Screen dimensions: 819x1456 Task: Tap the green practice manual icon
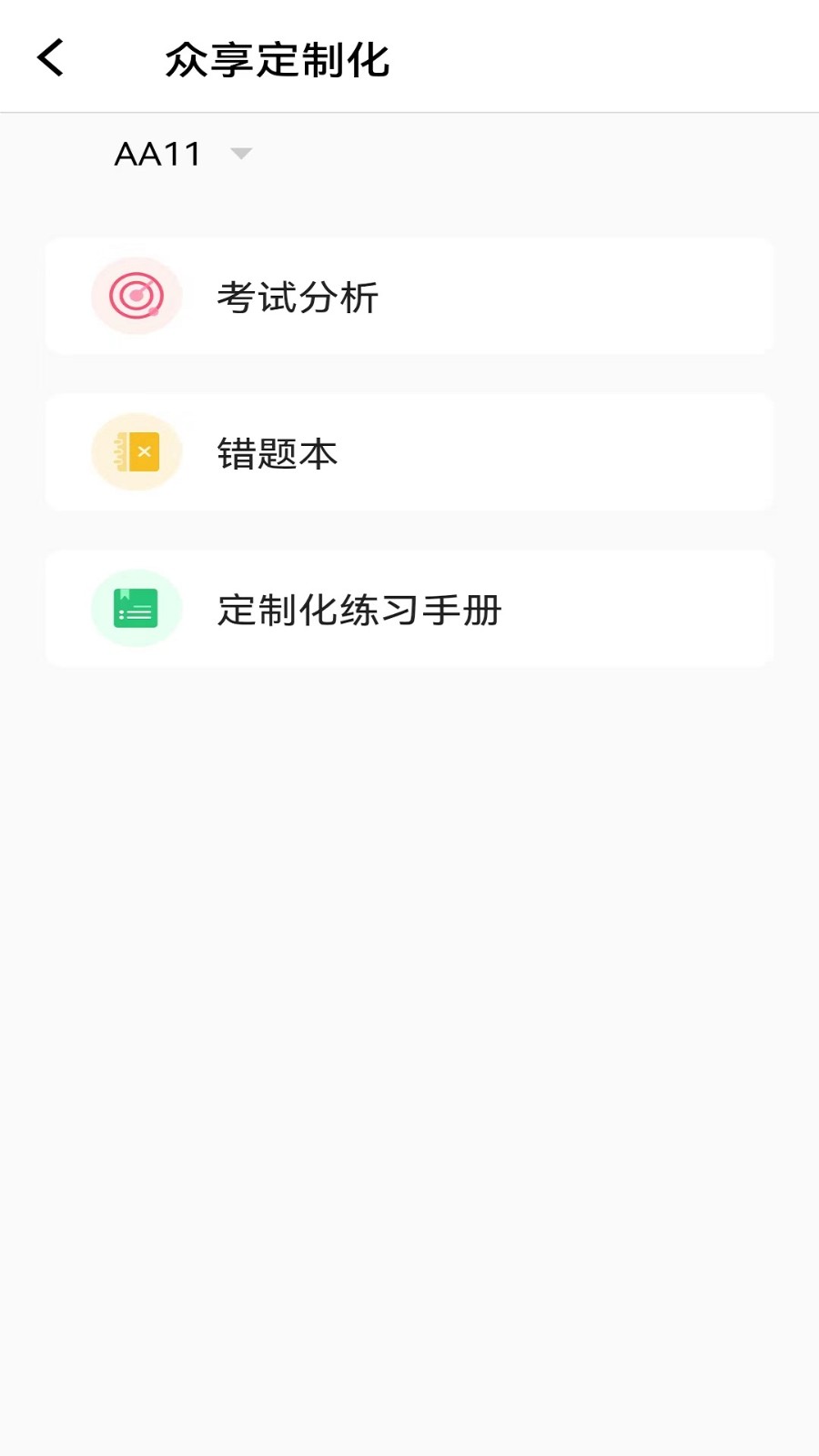pos(136,608)
